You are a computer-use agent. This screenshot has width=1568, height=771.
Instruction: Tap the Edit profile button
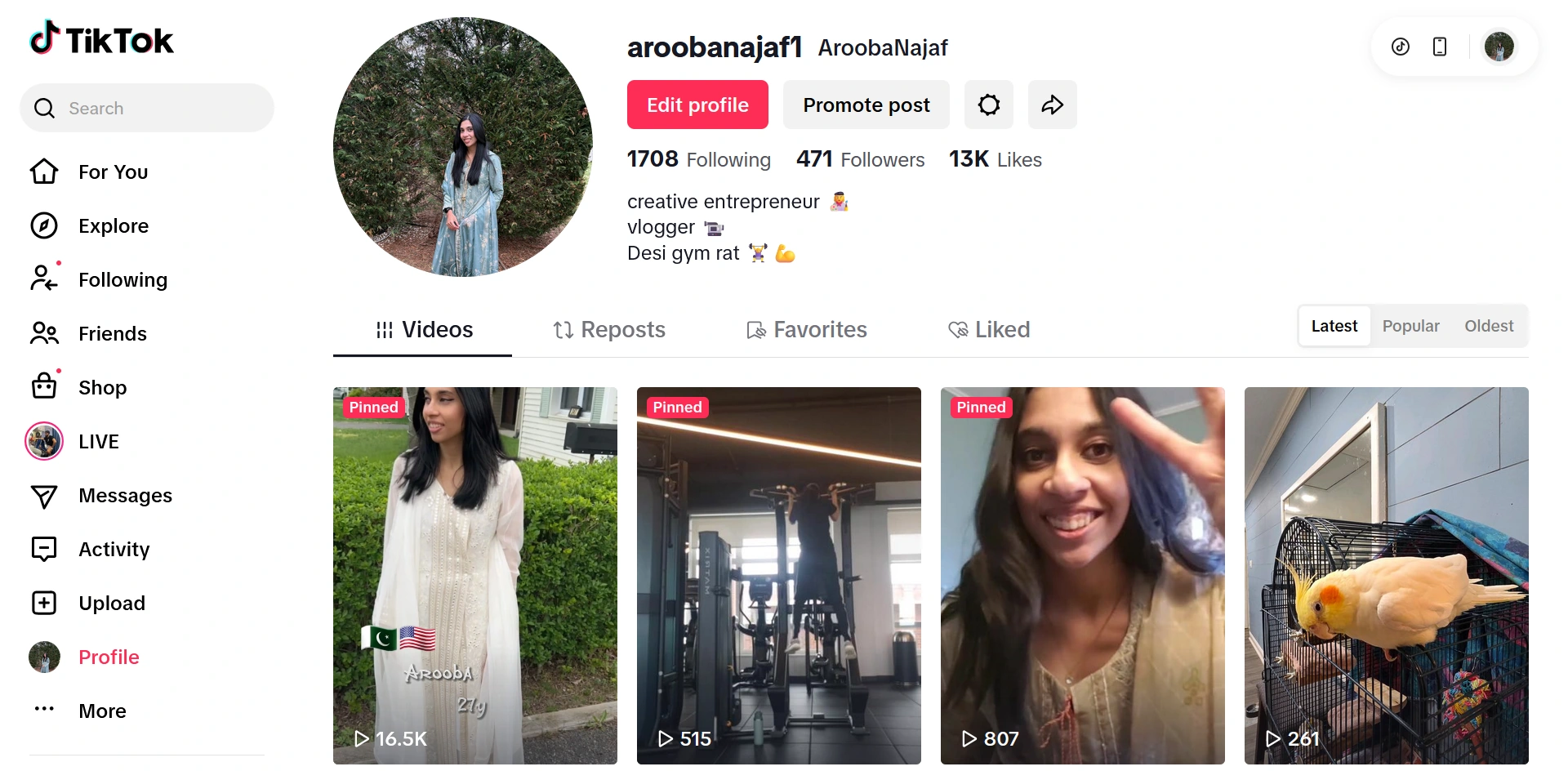(697, 105)
